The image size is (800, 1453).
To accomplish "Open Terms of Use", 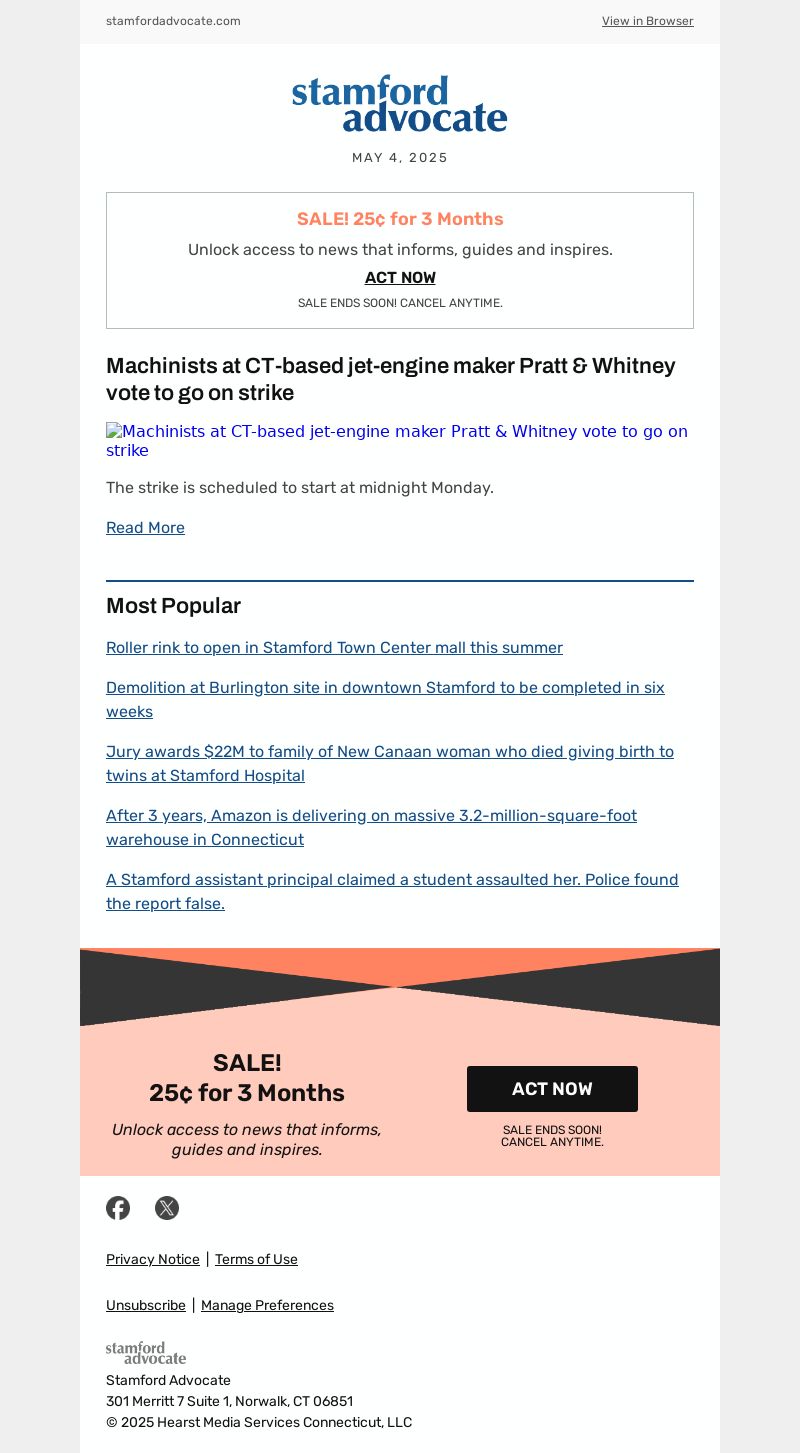I will (256, 1260).
